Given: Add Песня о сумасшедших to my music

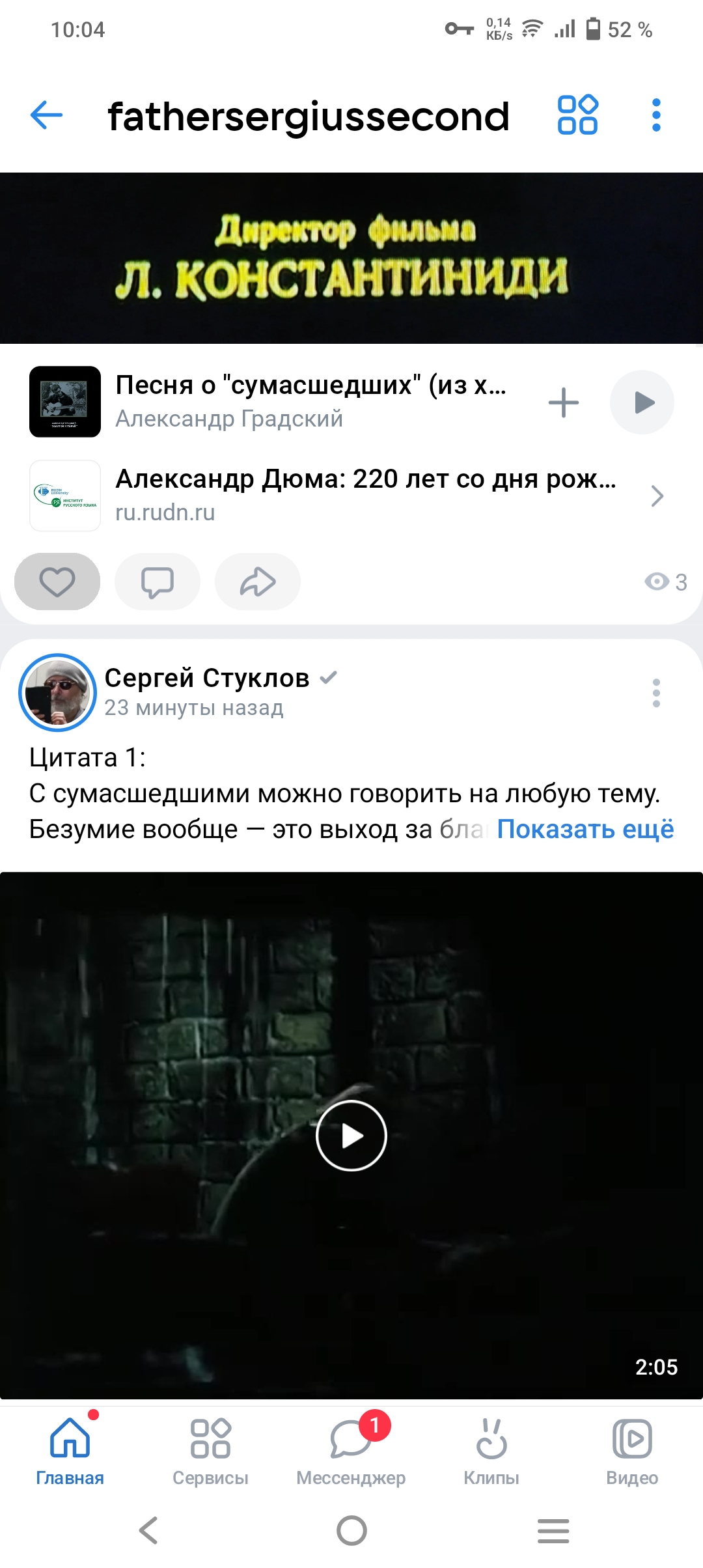Looking at the screenshot, I should [x=563, y=402].
